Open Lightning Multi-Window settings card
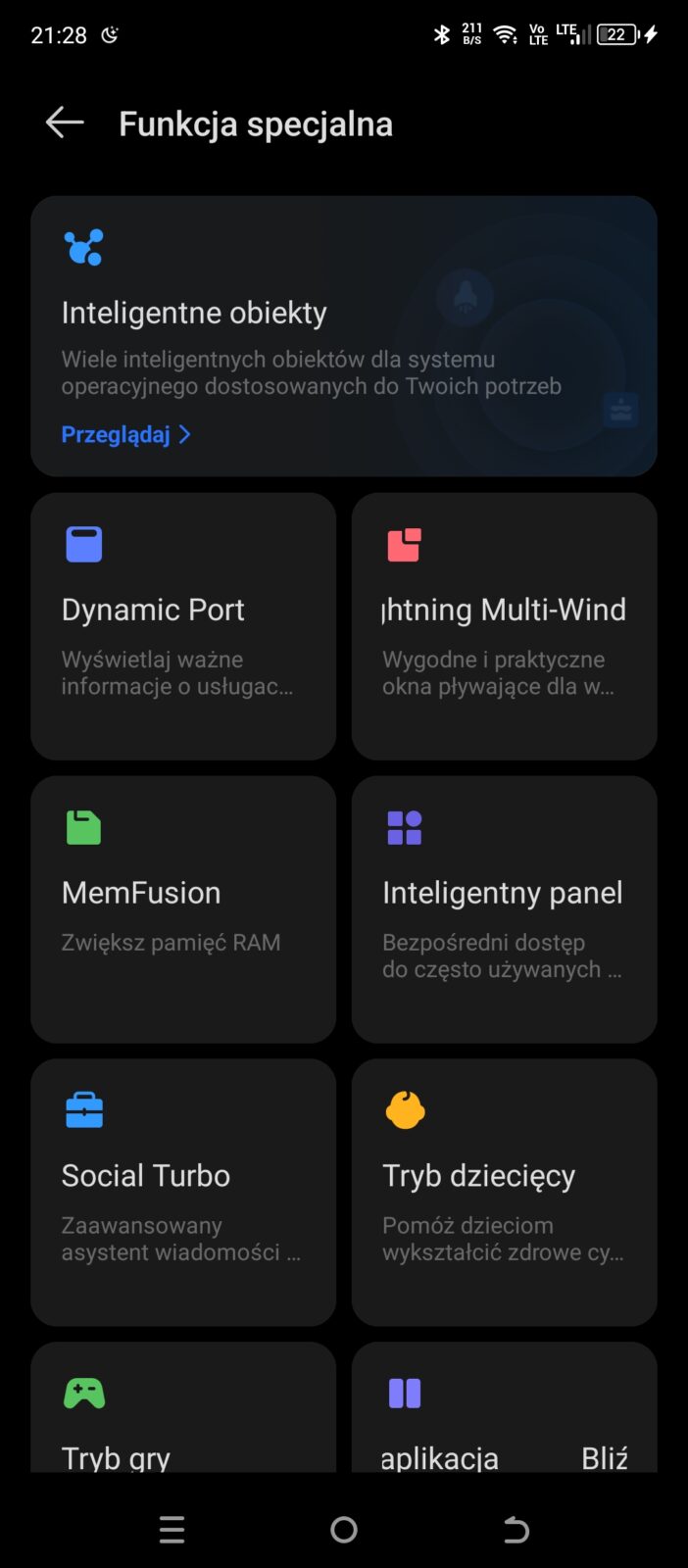This screenshot has height=1568, width=688. click(504, 627)
